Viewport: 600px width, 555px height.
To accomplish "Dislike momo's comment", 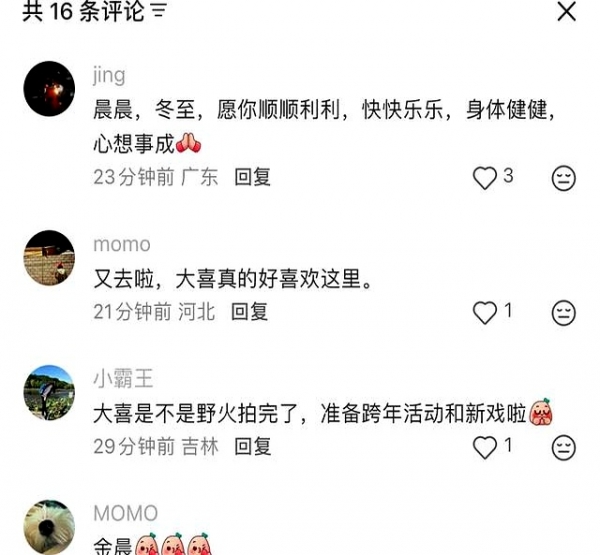I will coord(564,312).
